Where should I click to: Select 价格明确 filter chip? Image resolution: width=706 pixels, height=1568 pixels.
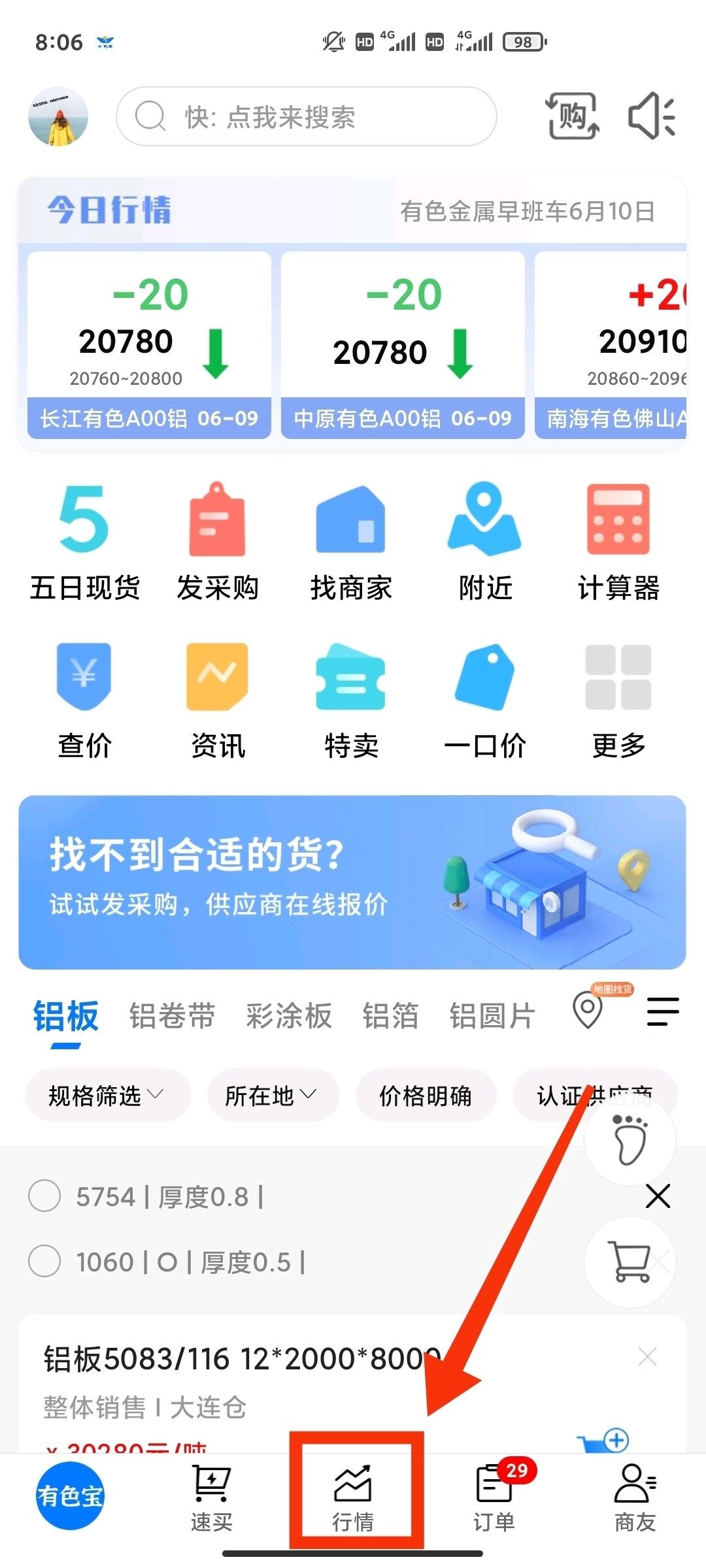(x=426, y=1096)
